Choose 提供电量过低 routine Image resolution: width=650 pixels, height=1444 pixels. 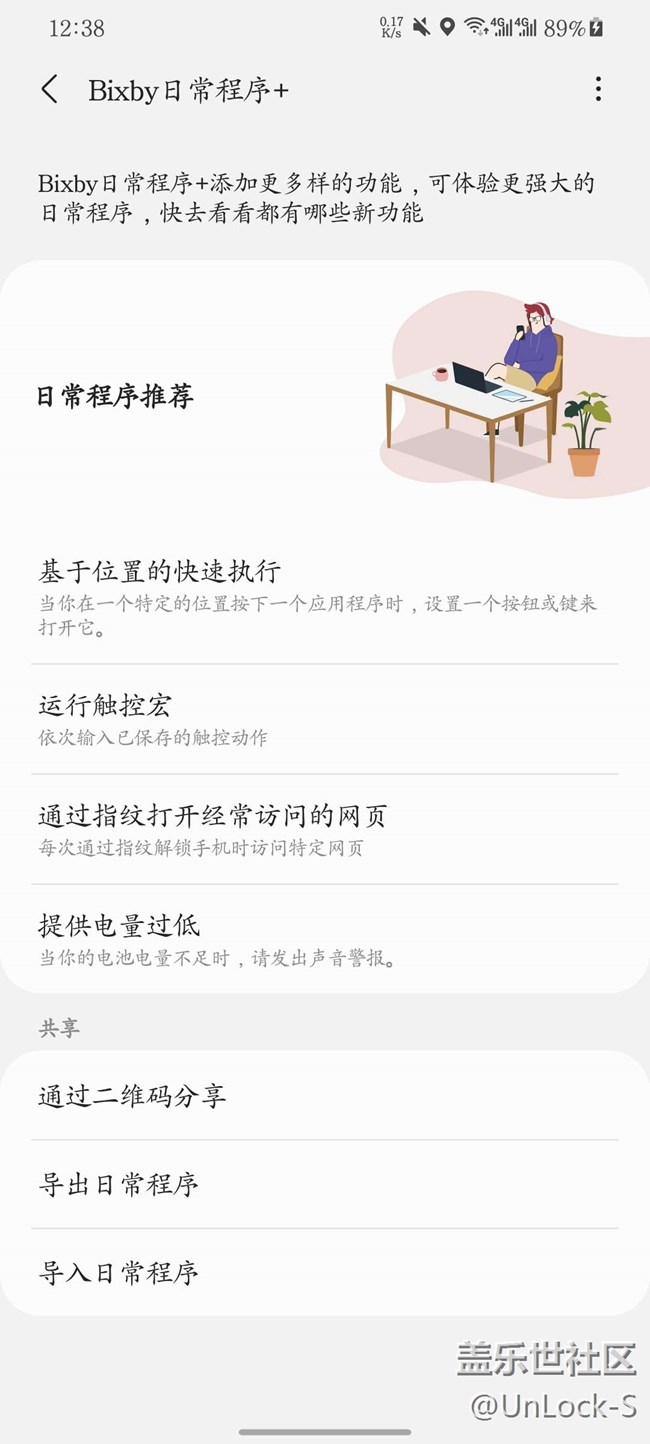pos(324,939)
